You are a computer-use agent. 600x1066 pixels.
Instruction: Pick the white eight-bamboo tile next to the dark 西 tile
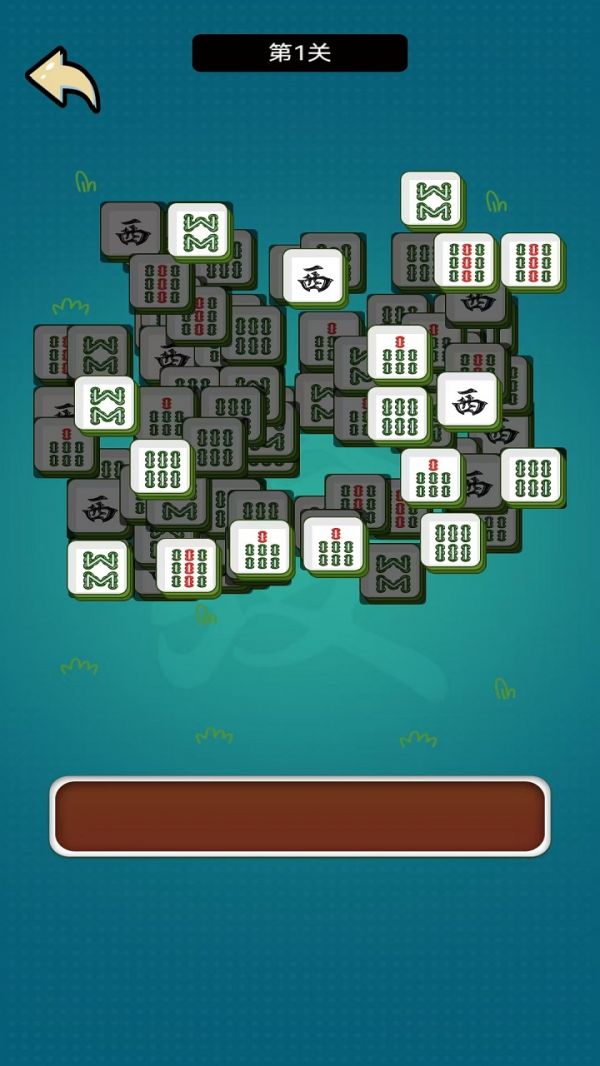click(198, 231)
